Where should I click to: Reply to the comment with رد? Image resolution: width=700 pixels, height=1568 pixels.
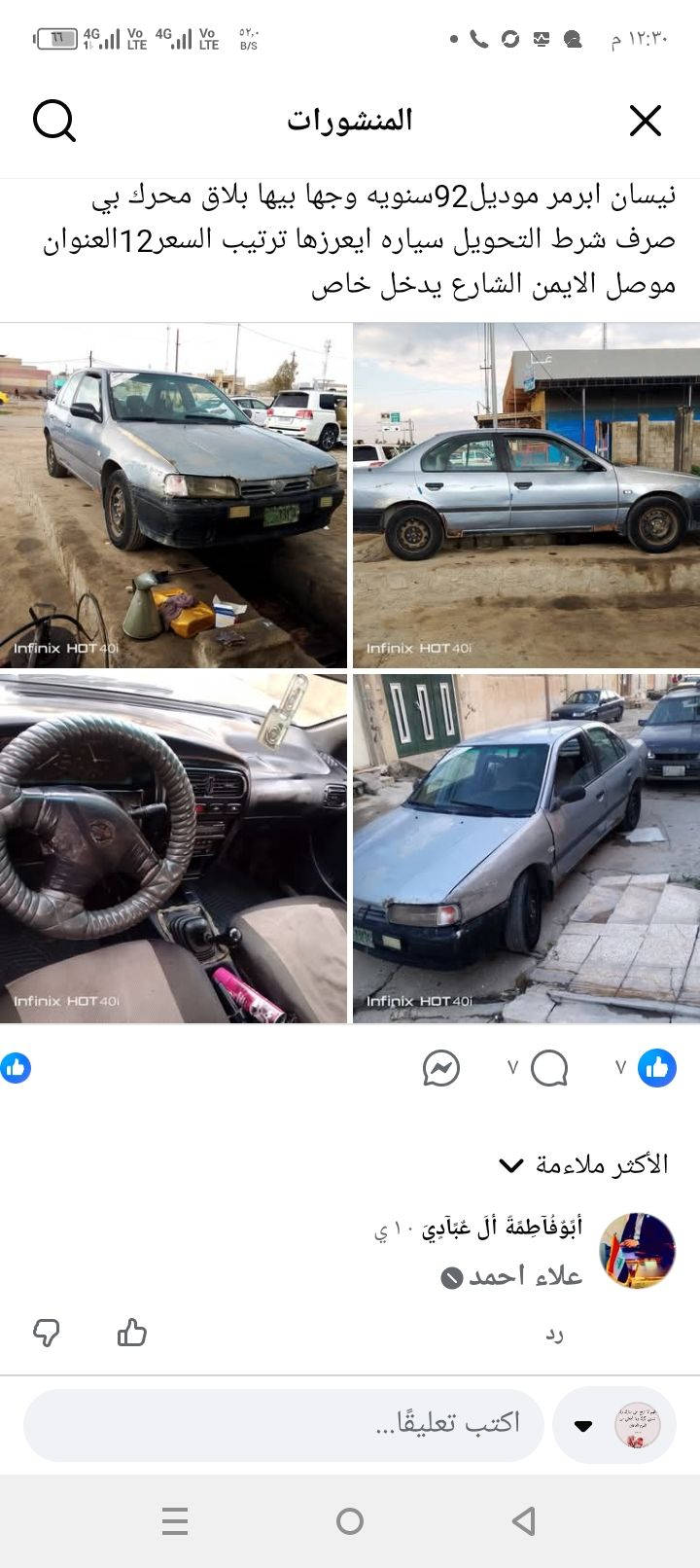[x=554, y=1334]
